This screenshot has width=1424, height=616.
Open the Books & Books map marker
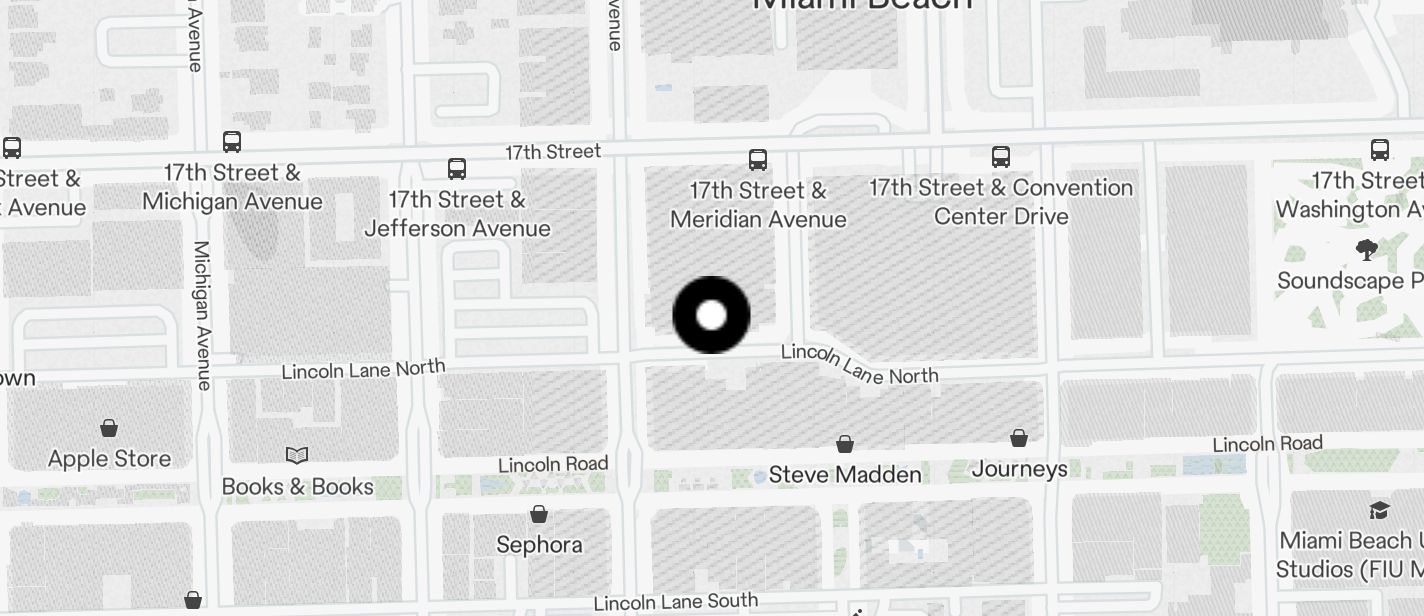(297, 456)
